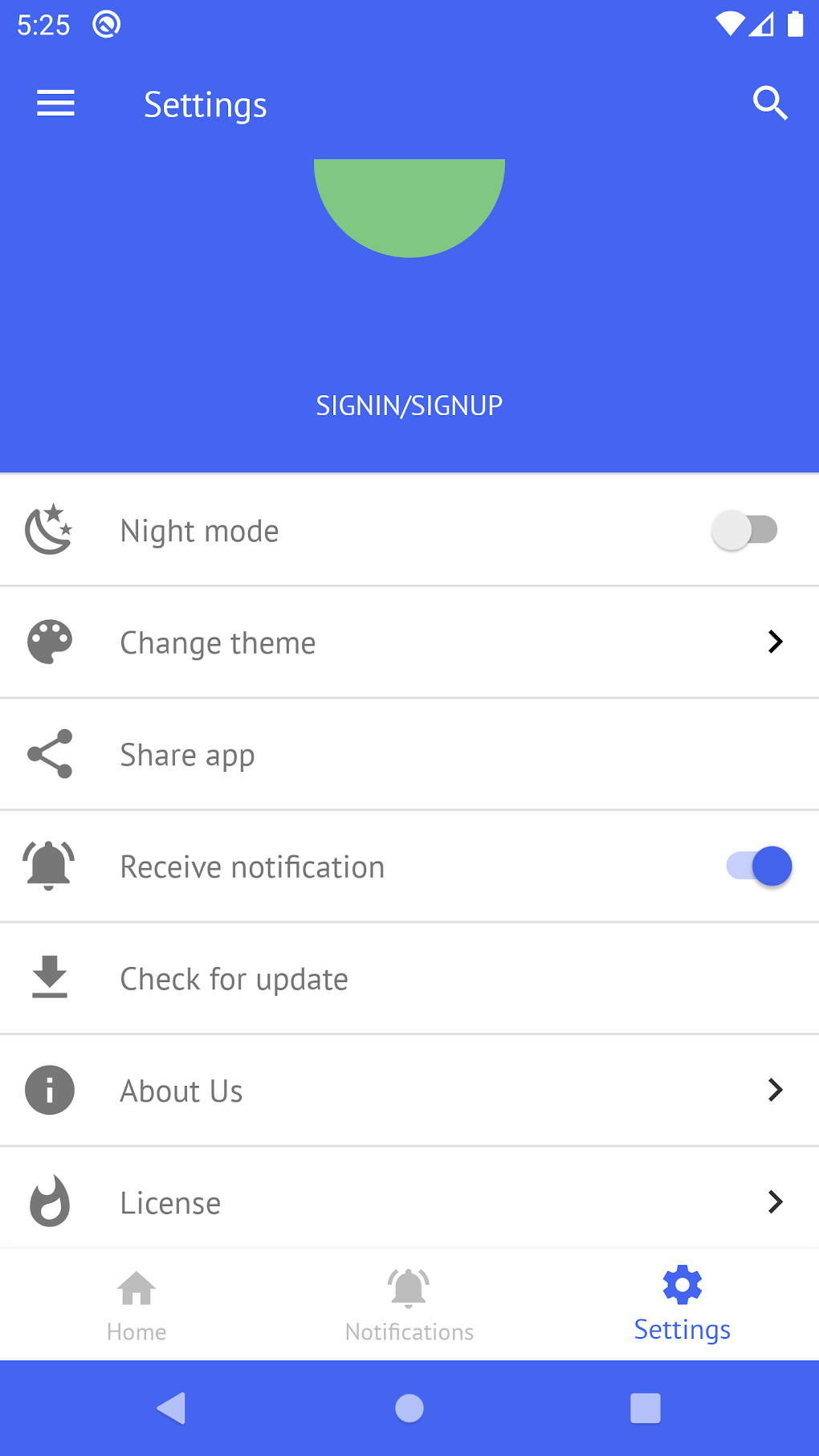Open the navigation drawer menu
Image resolution: width=819 pixels, height=1456 pixels.
pyautogui.click(x=55, y=104)
